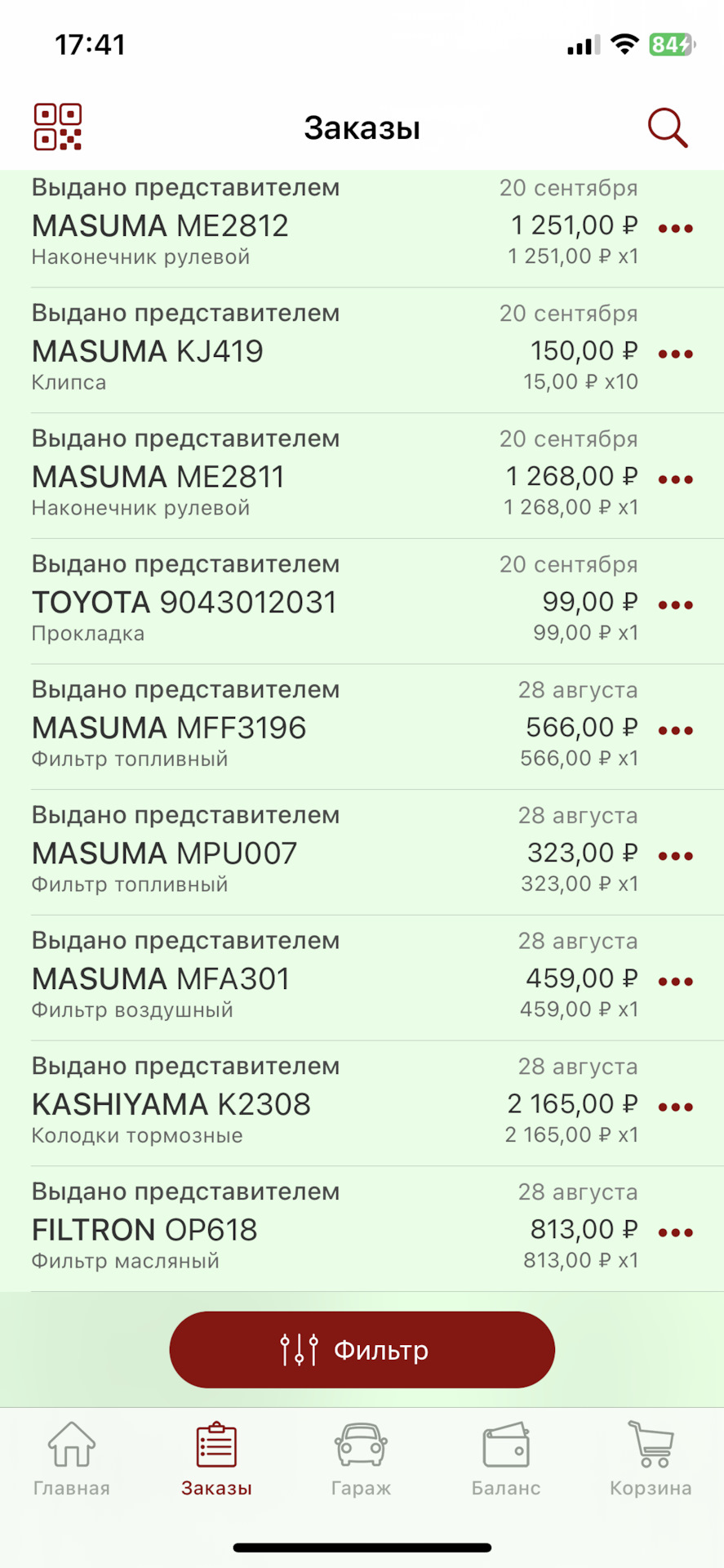
Task: Open more options for KASHIYAMA K2308
Action: click(675, 1107)
